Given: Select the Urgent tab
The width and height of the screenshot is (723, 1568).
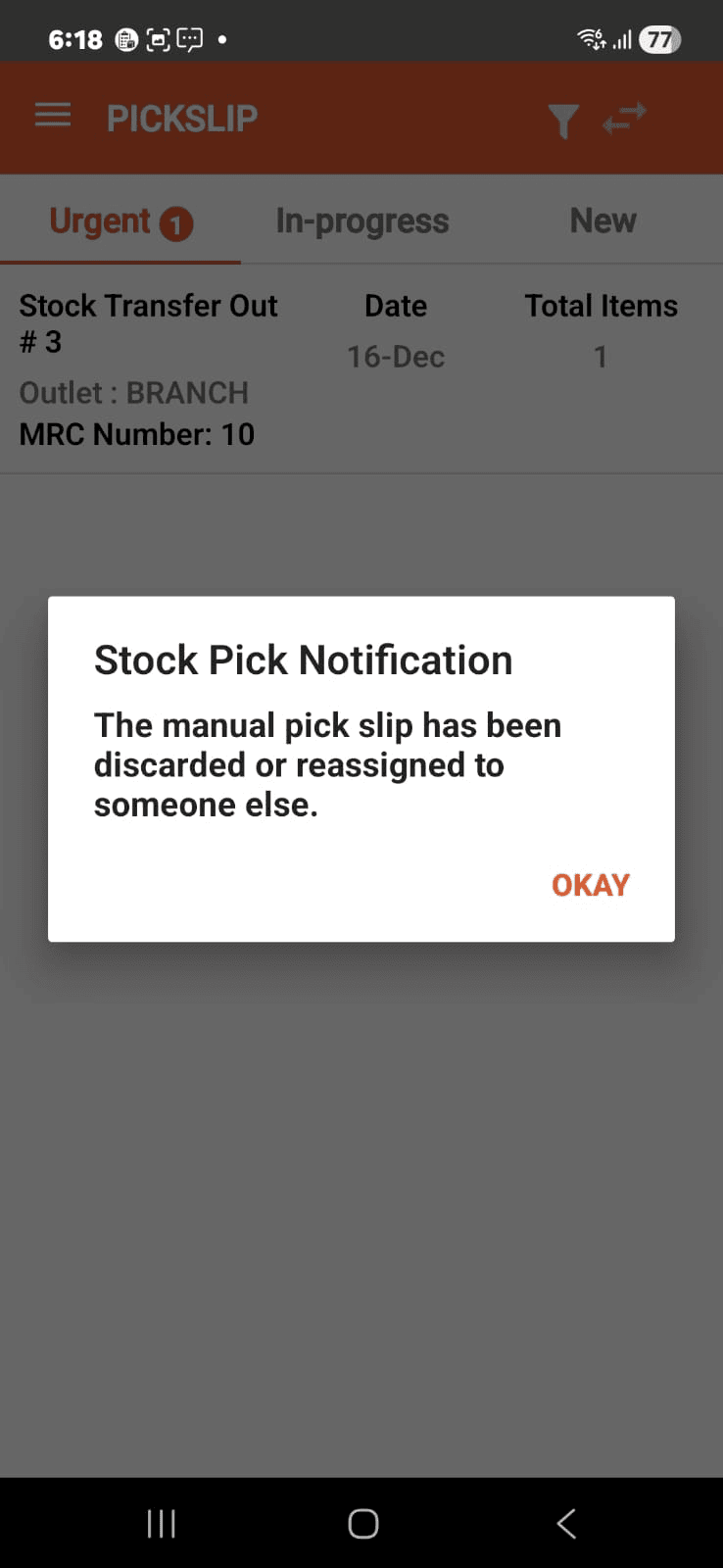Looking at the screenshot, I should (120, 222).
